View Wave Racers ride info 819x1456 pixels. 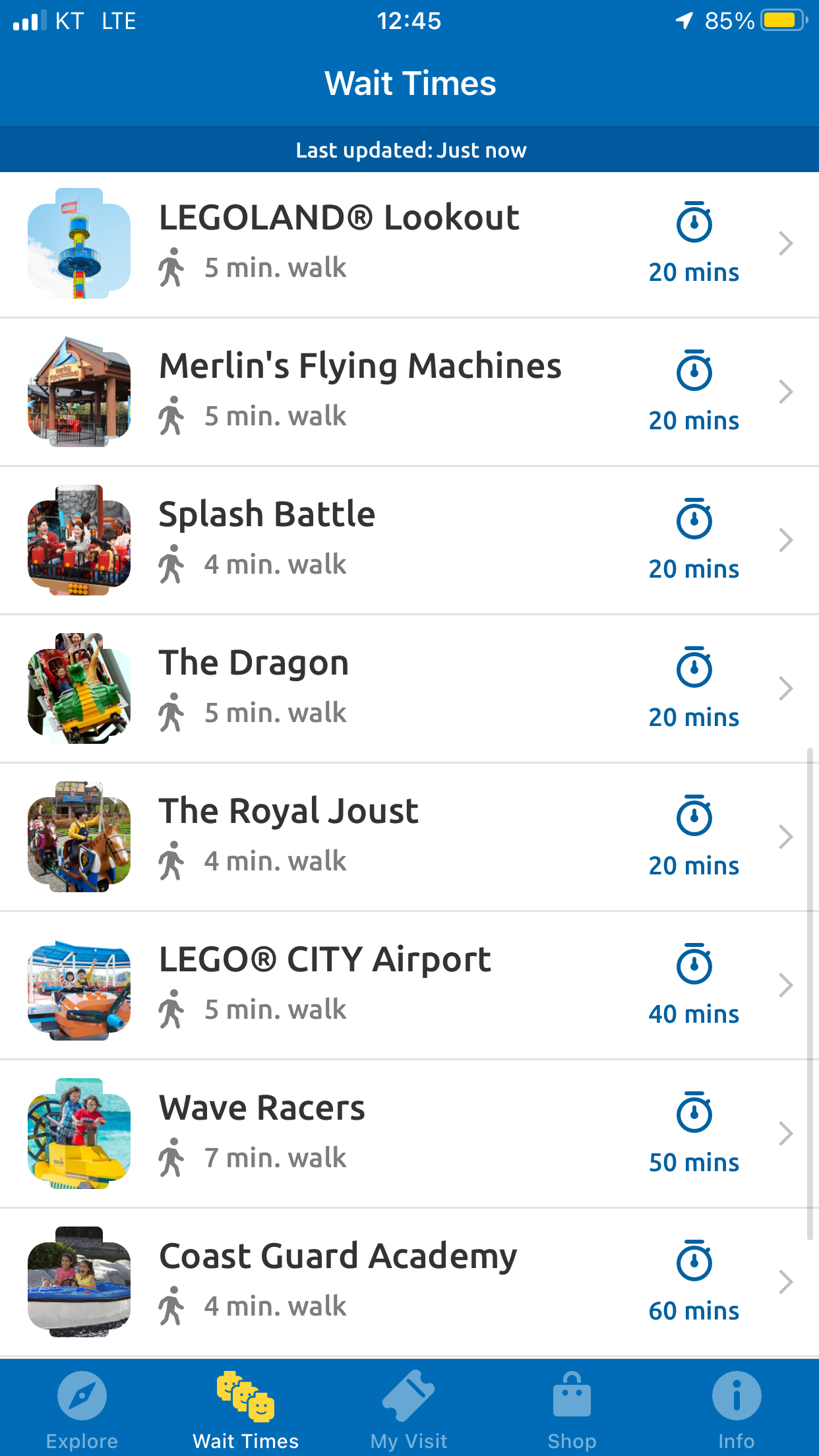[x=409, y=1134]
